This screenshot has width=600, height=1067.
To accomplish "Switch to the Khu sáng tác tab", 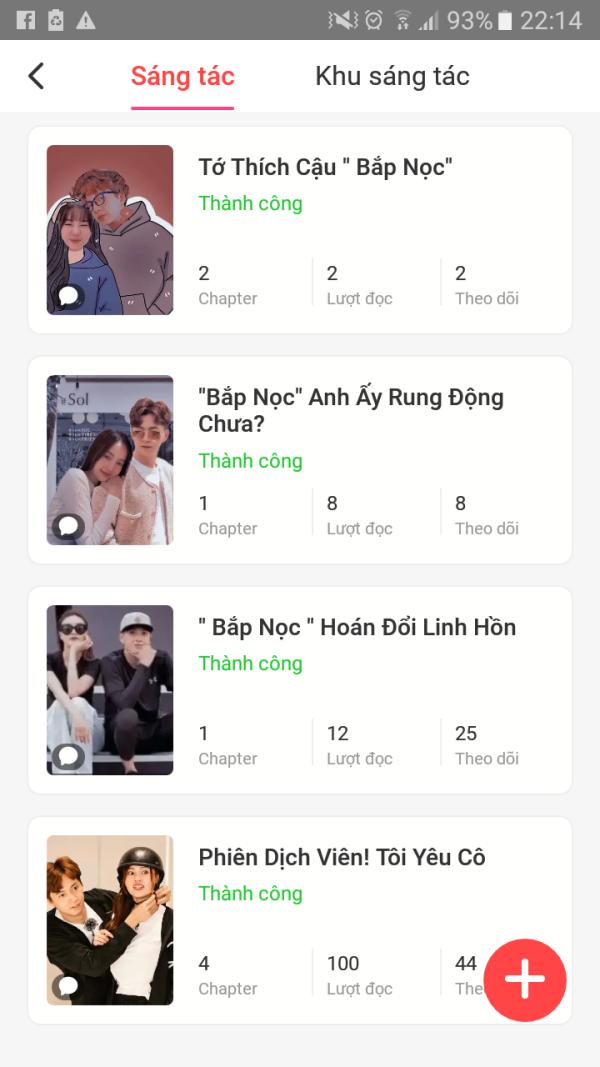I will pyautogui.click(x=393, y=76).
